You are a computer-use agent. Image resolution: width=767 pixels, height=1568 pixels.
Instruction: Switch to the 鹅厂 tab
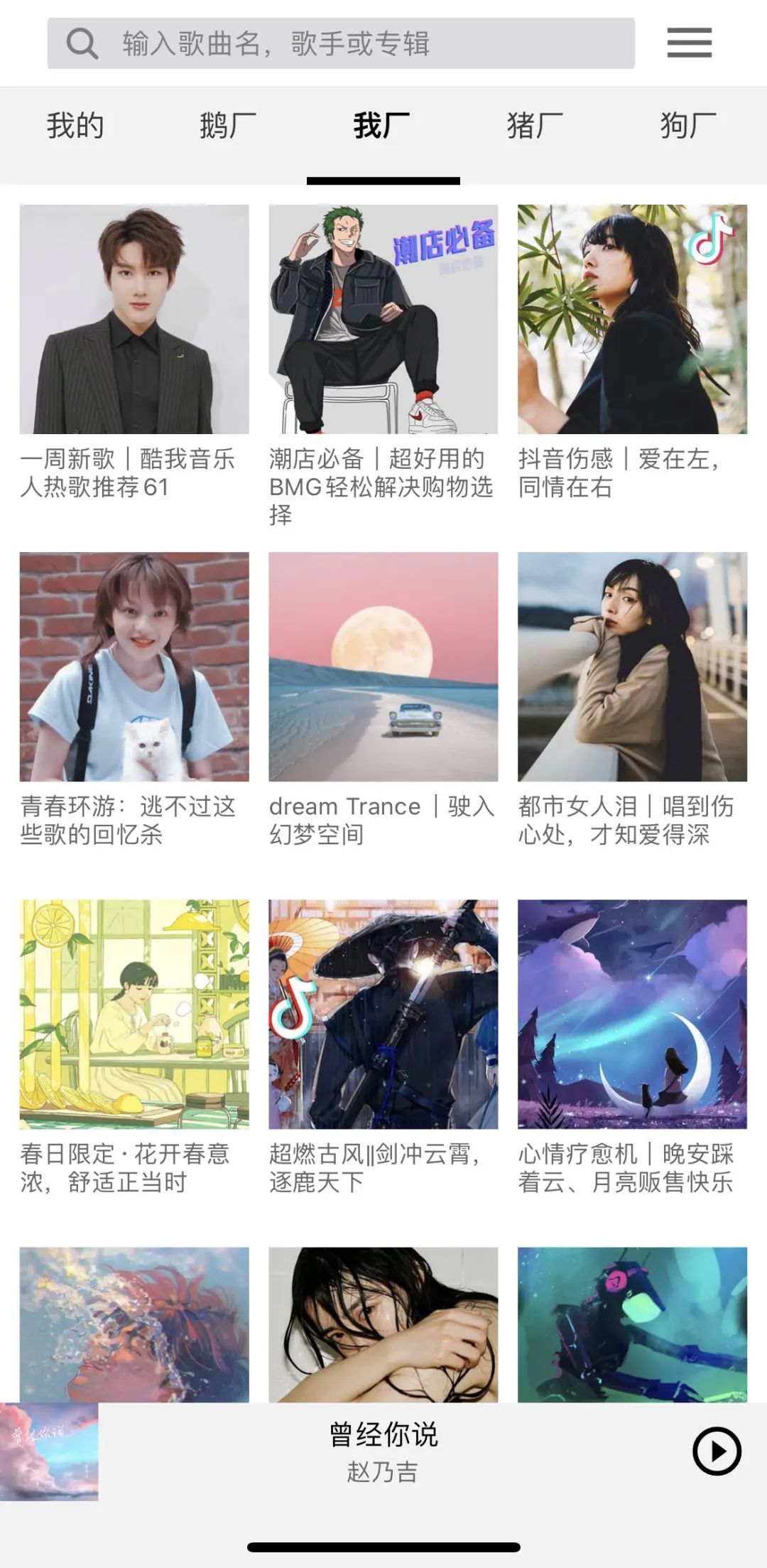click(x=228, y=126)
